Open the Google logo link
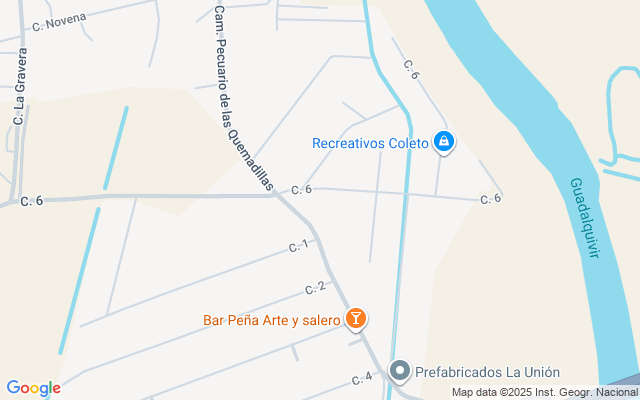The height and width of the screenshot is (400, 640). click(x=34, y=388)
